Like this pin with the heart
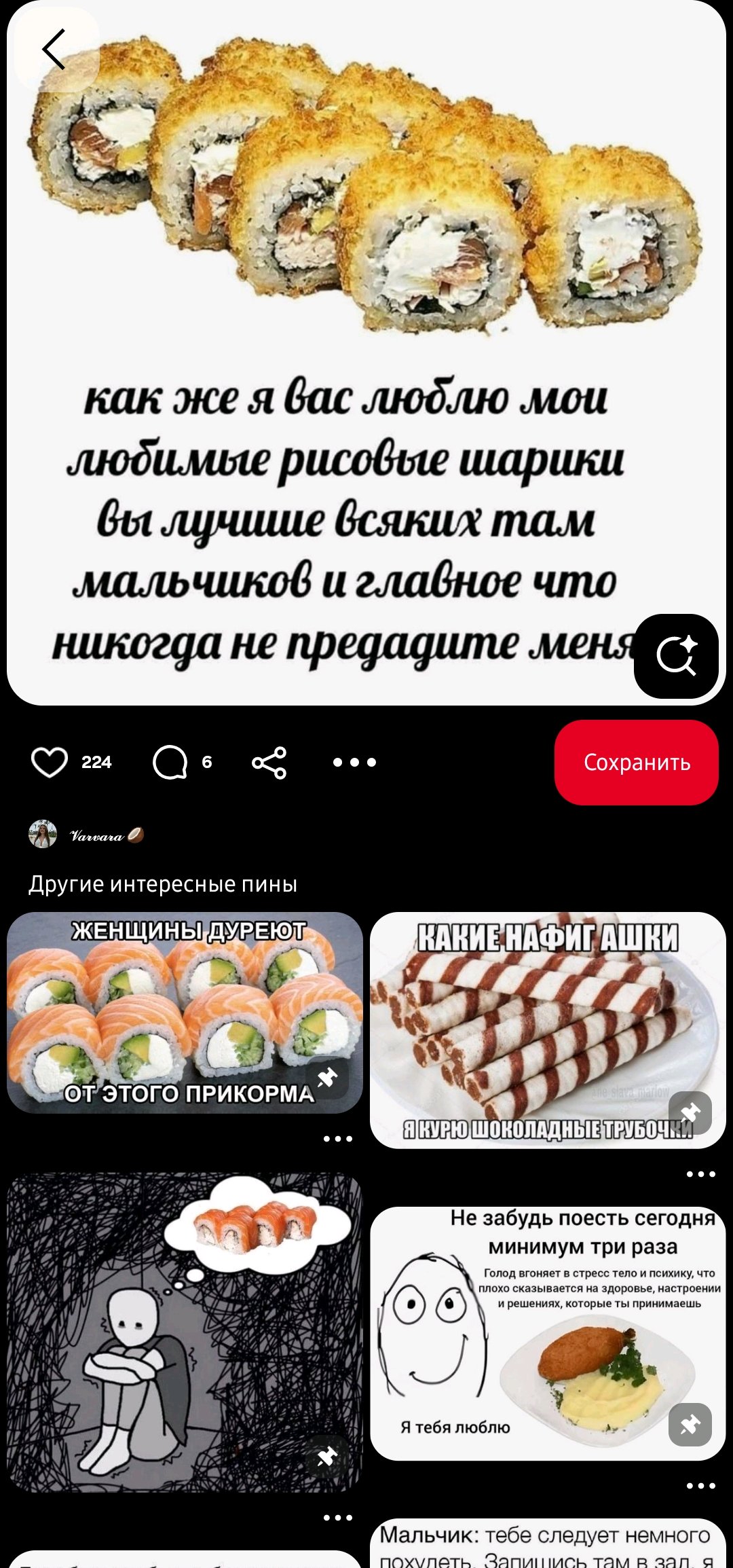Screen dimensions: 733x1568 click(50, 762)
